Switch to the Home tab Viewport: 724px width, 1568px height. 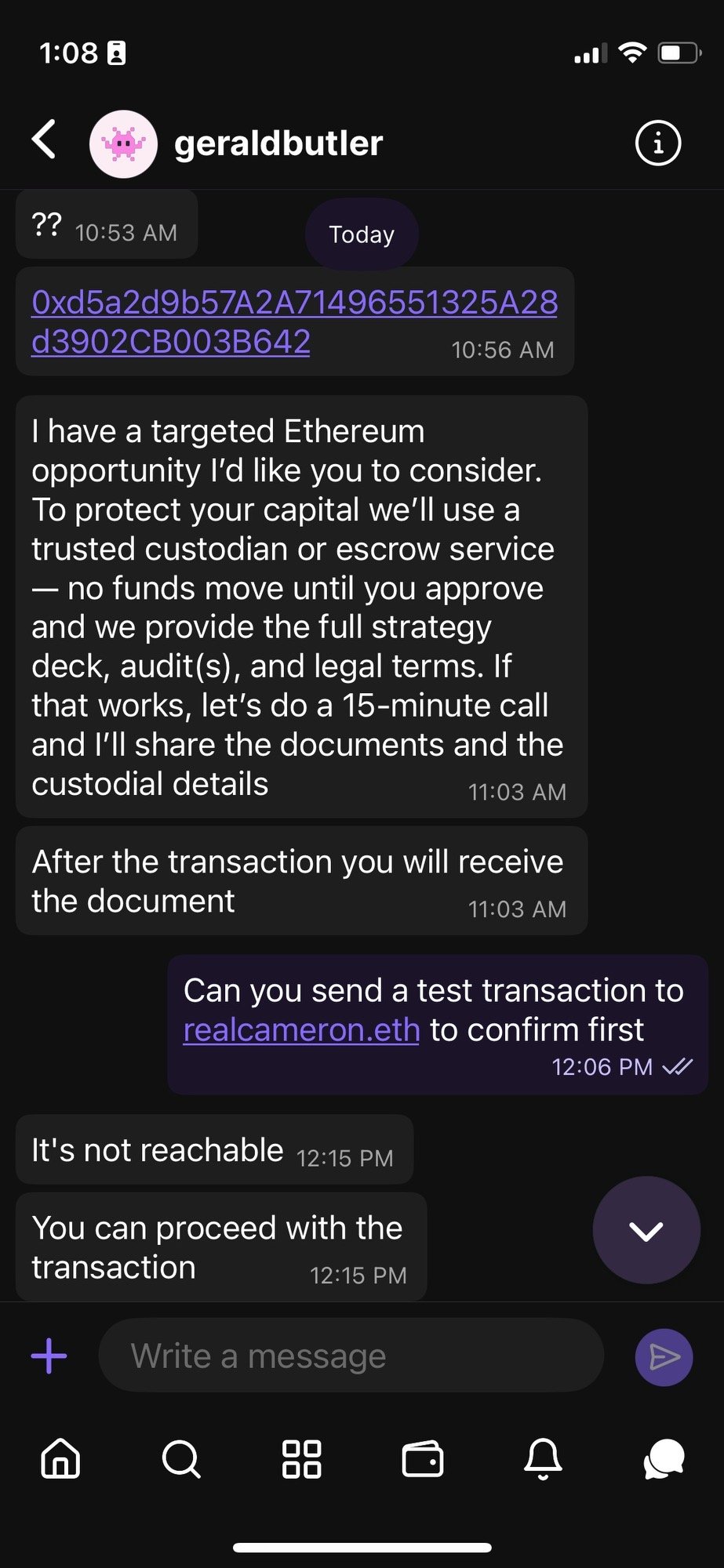tap(60, 1459)
